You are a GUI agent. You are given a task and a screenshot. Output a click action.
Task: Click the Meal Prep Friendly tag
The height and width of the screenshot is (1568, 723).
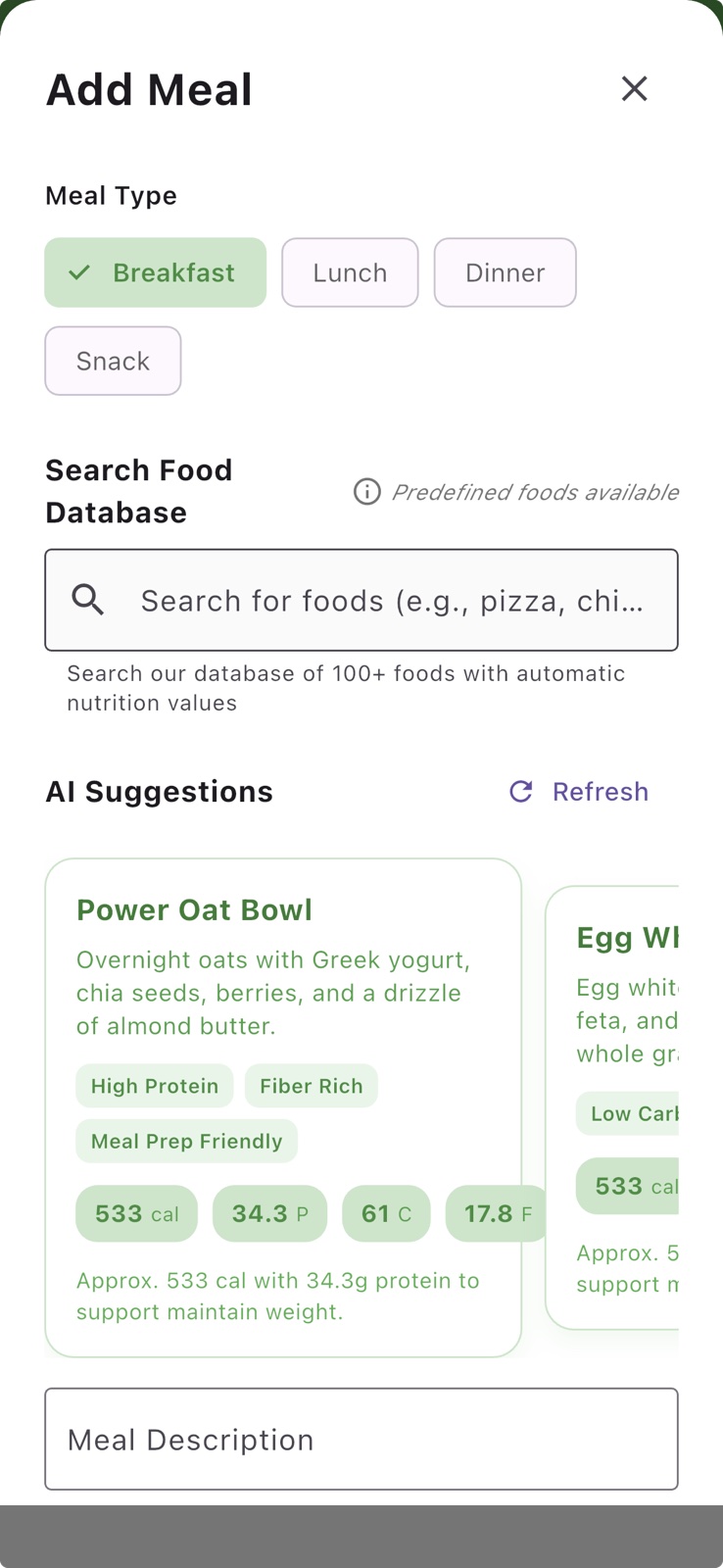186,1141
